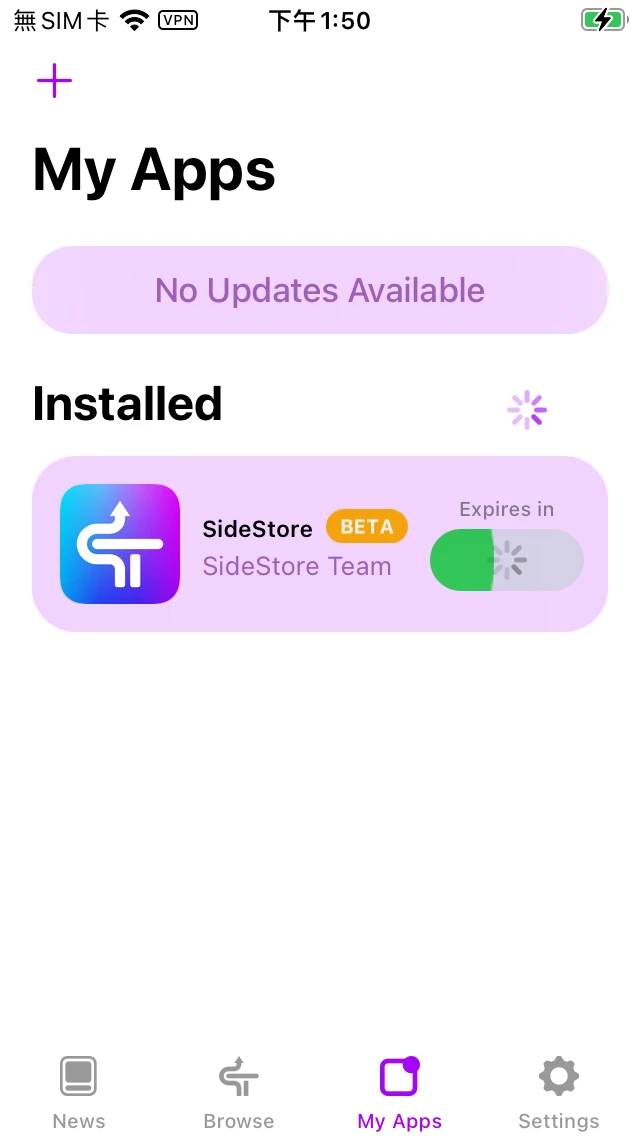Switch to the News tab
Image resolution: width=640 pixels, height=1136 pixels.
click(x=78, y=1092)
